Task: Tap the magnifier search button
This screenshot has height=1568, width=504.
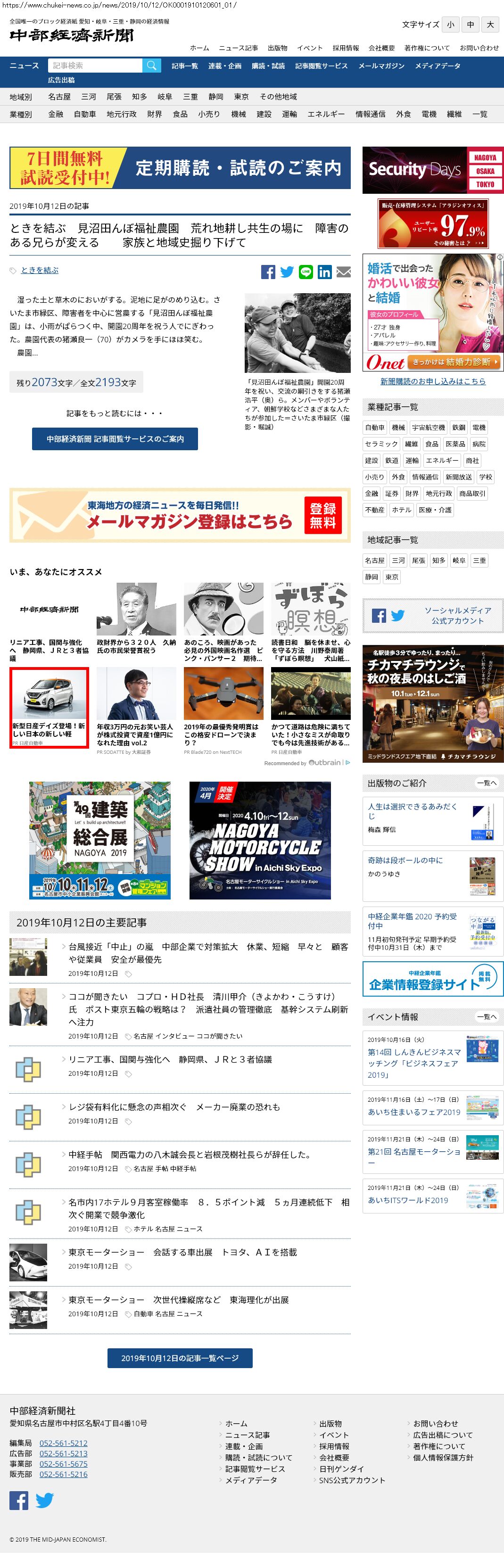Action: (151, 65)
